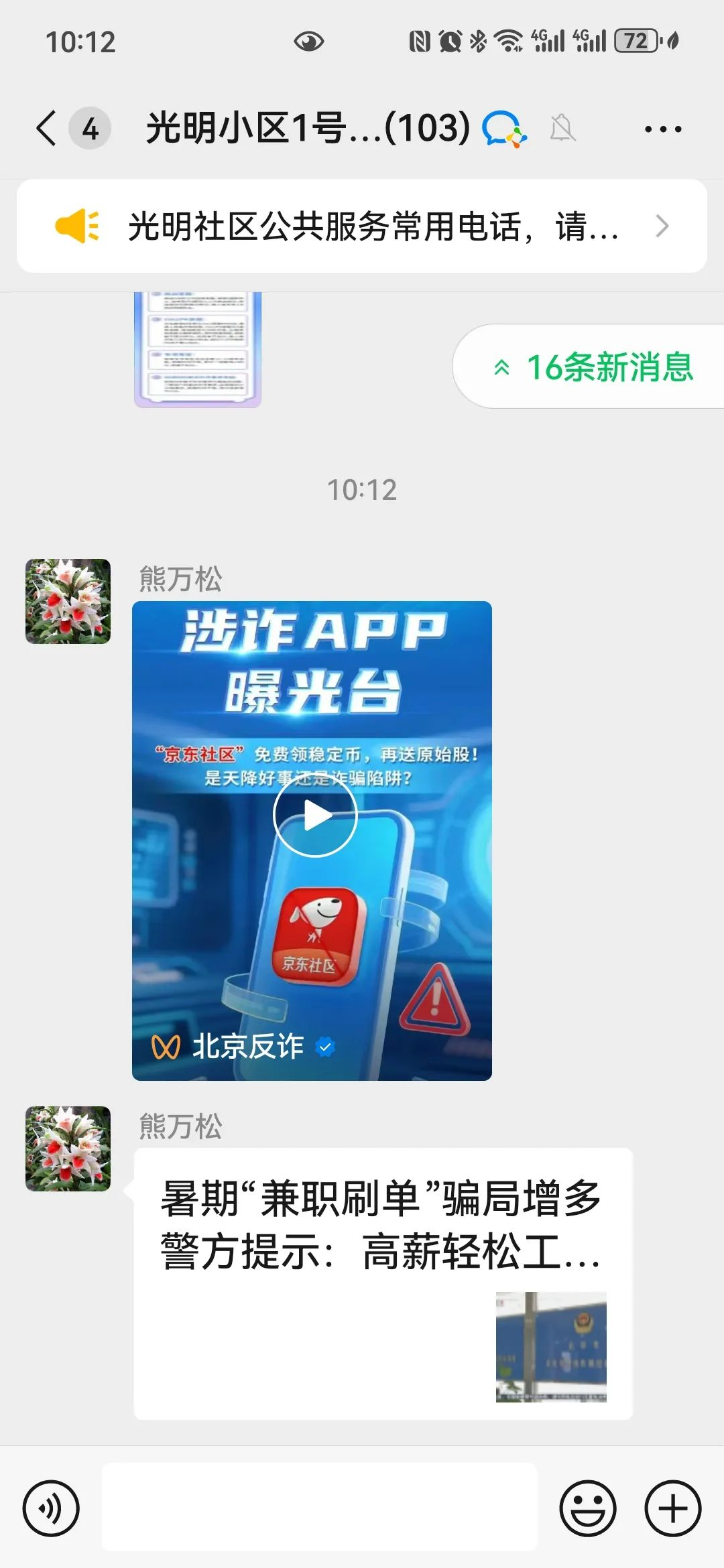
Task: Go back to the chat list
Action: tap(47, 128)
